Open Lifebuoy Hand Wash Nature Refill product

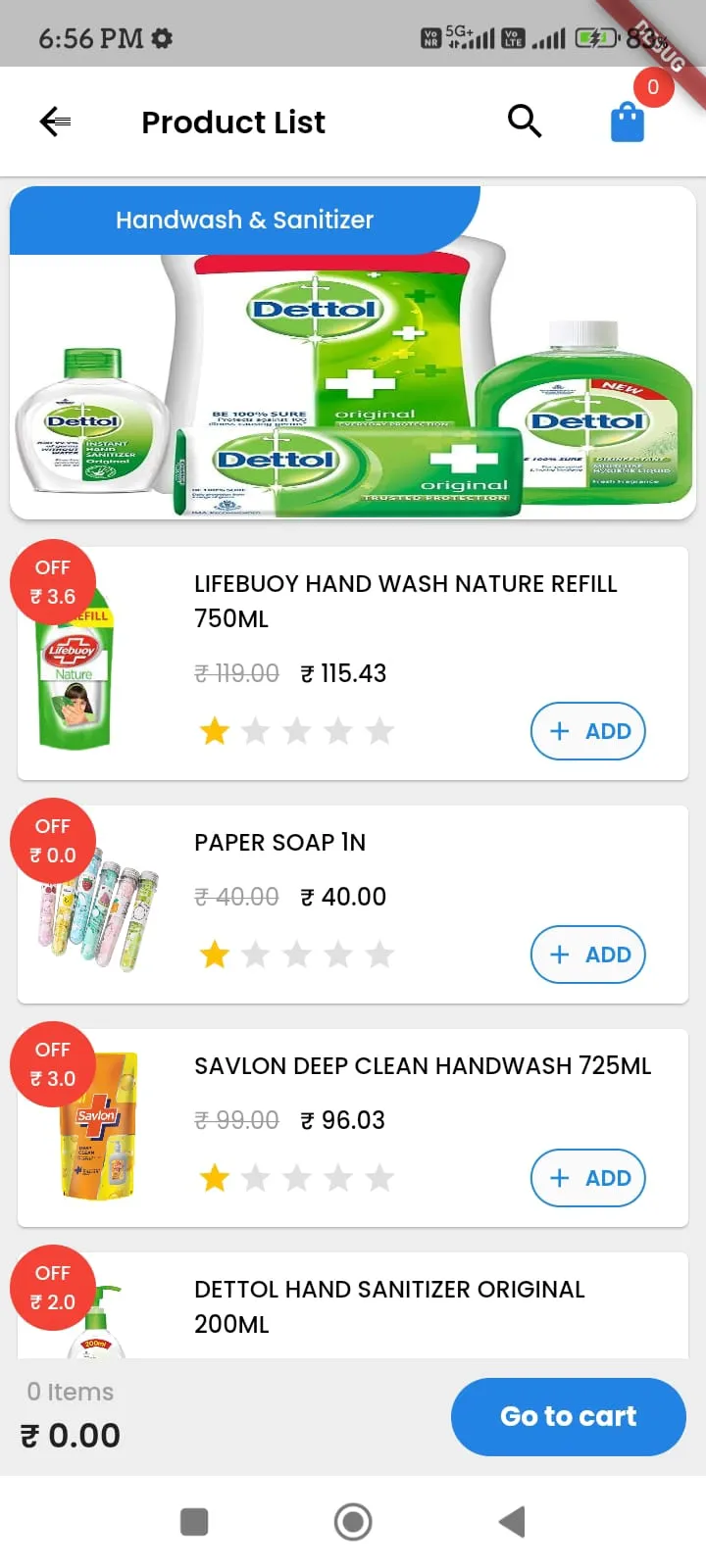405,601
